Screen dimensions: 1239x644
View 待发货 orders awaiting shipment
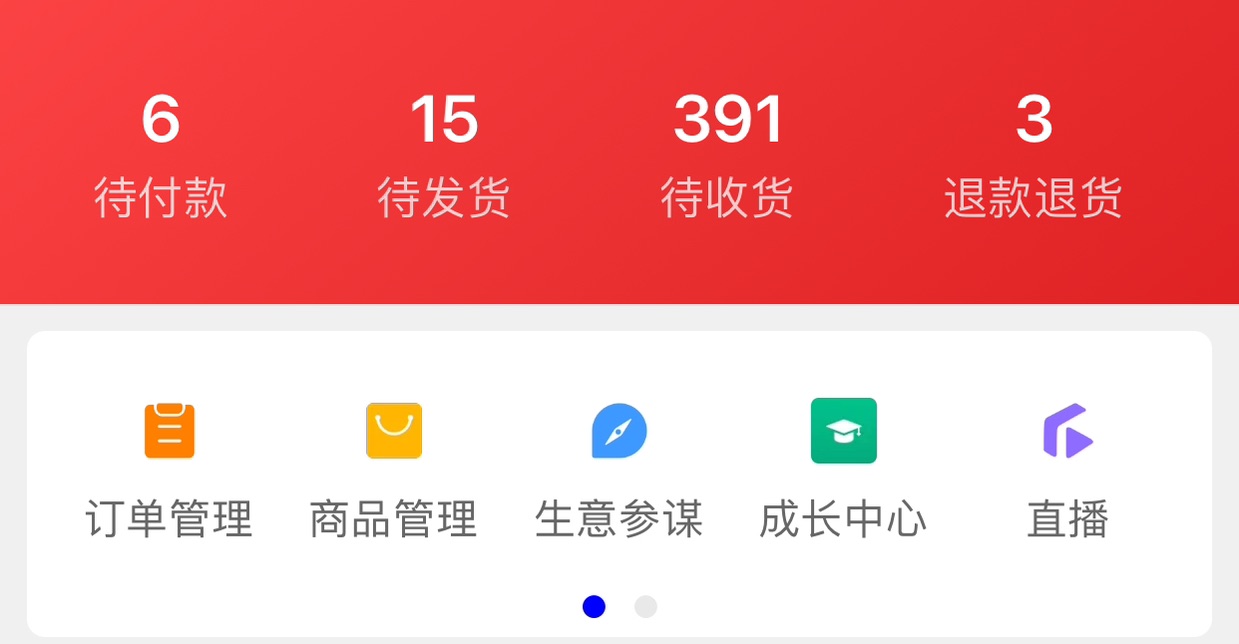(443, 155)
